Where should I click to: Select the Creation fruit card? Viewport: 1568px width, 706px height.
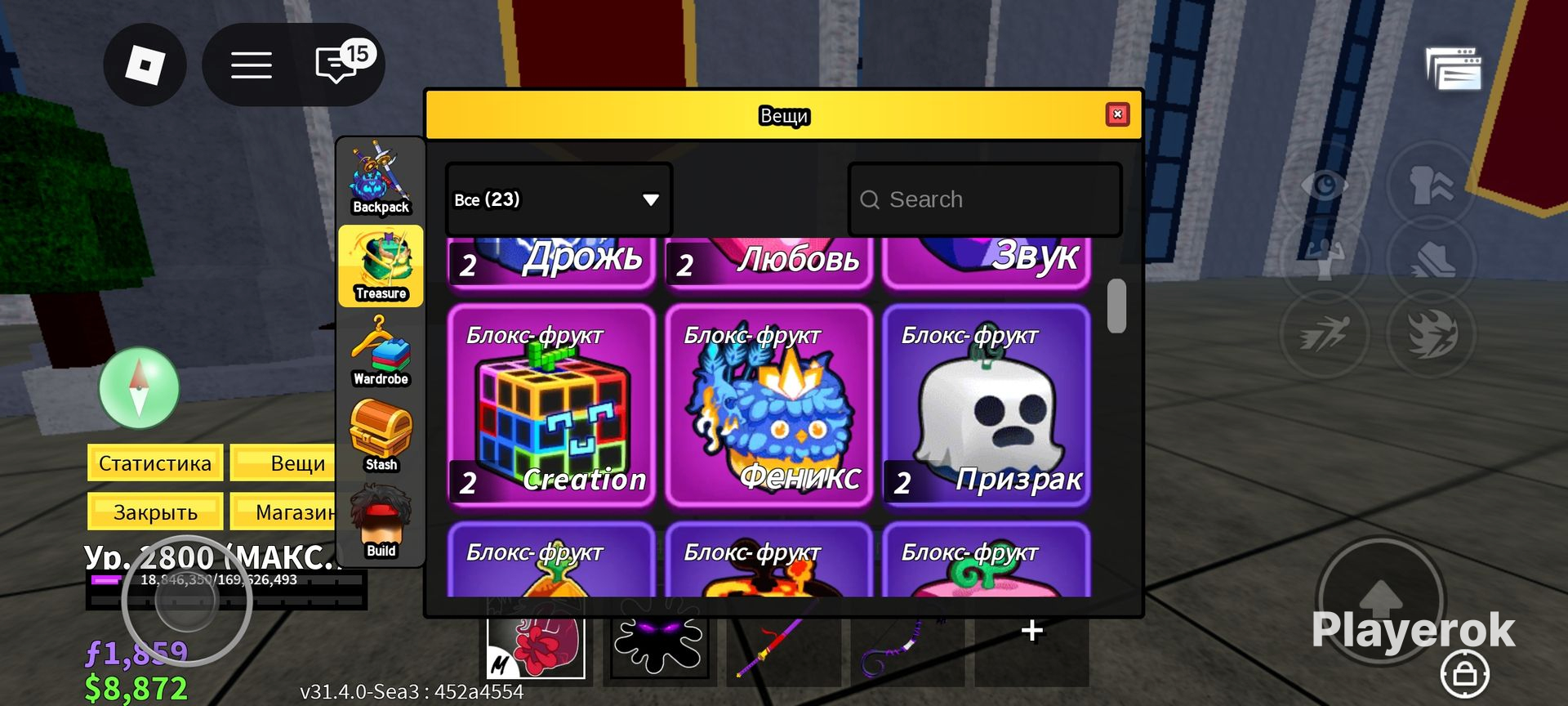pos(551,406)
